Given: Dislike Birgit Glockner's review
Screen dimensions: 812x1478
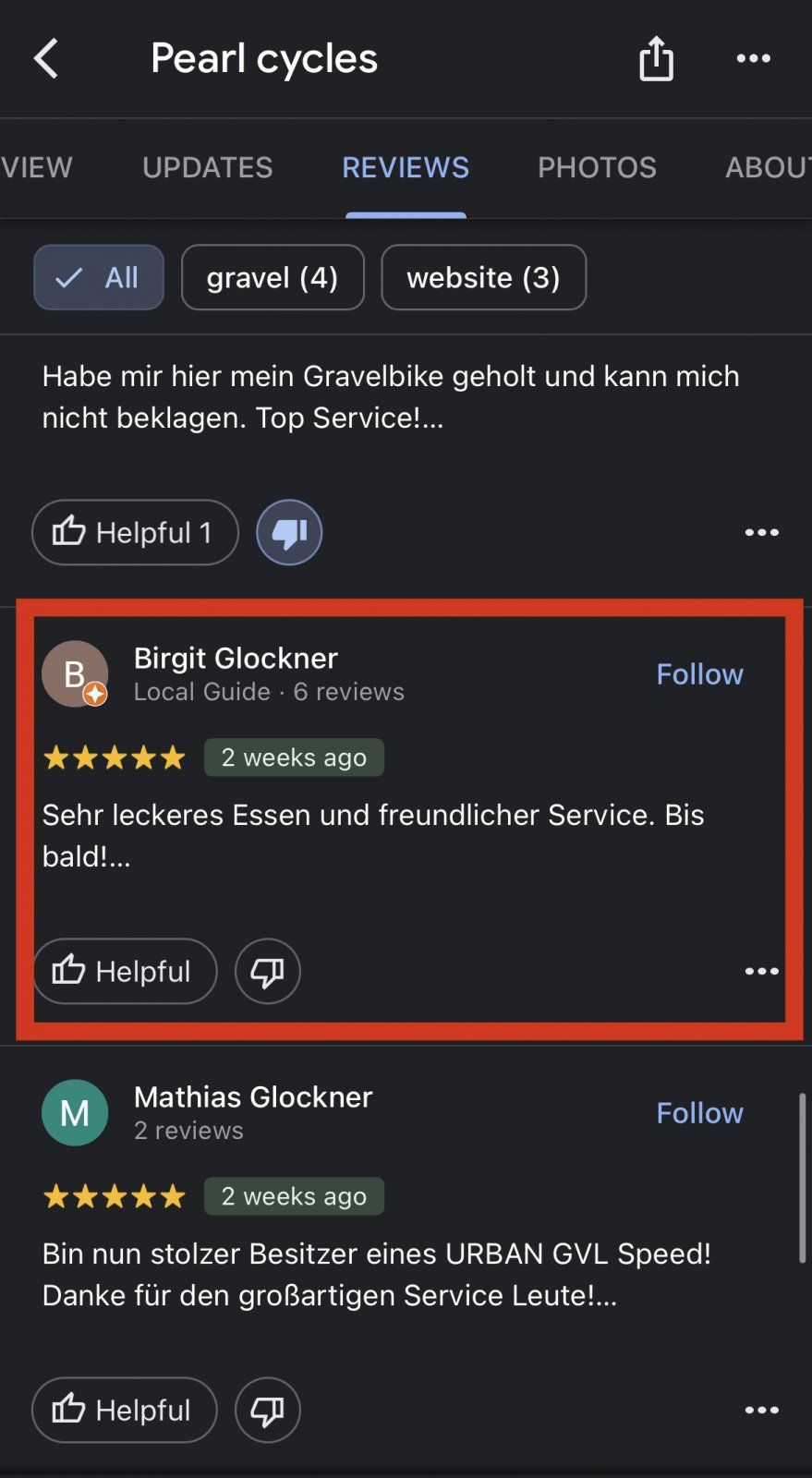Looking at the screenshot, I should click(268, 971).
